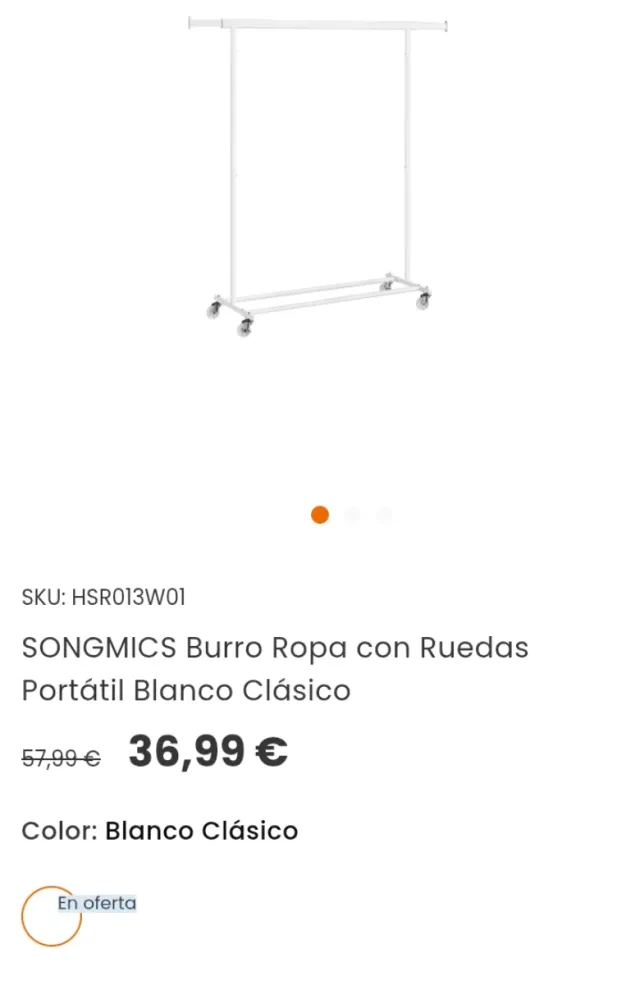Select the Blanco Clásico color swatch
This screenshot has width=640, height=985.
click(51, 916)
